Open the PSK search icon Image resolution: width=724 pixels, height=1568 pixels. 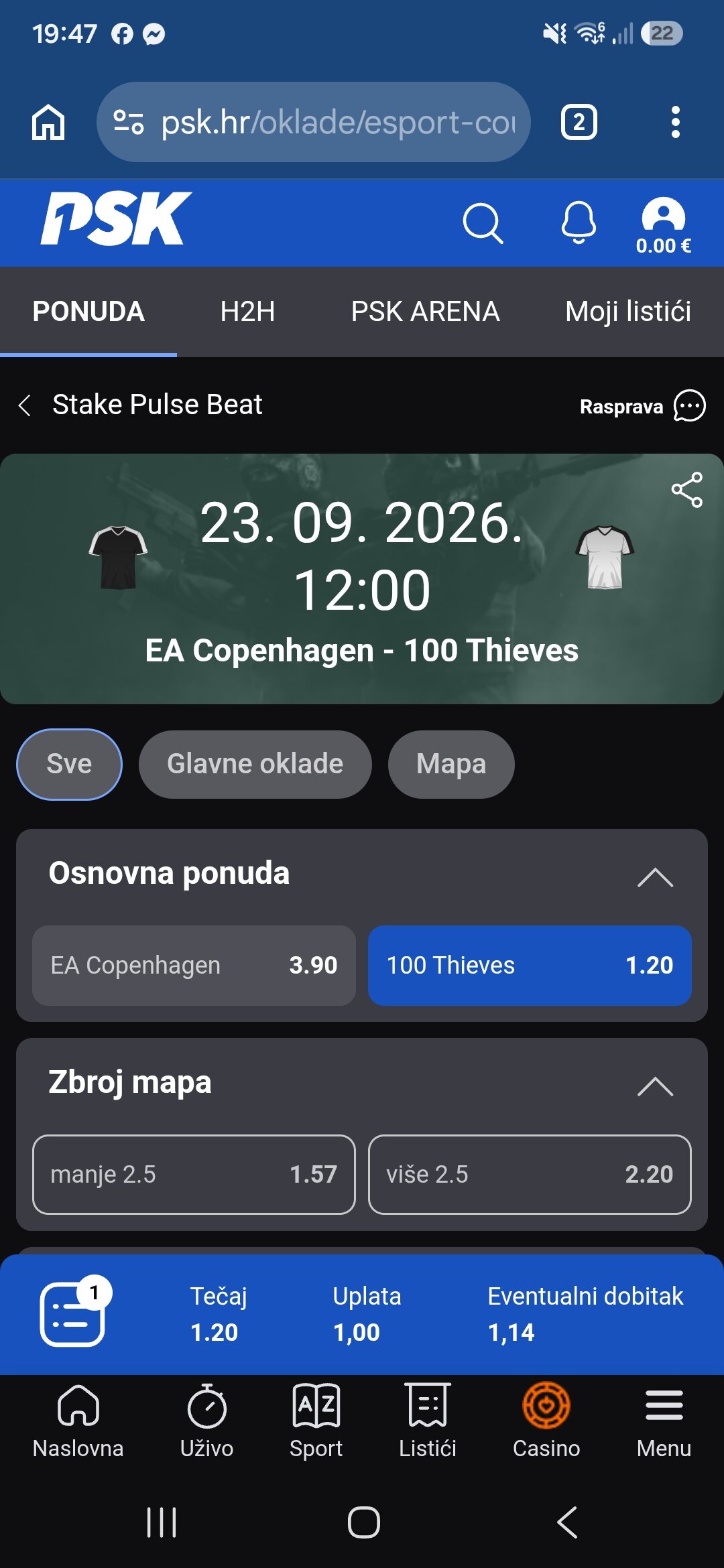(483, 223)
